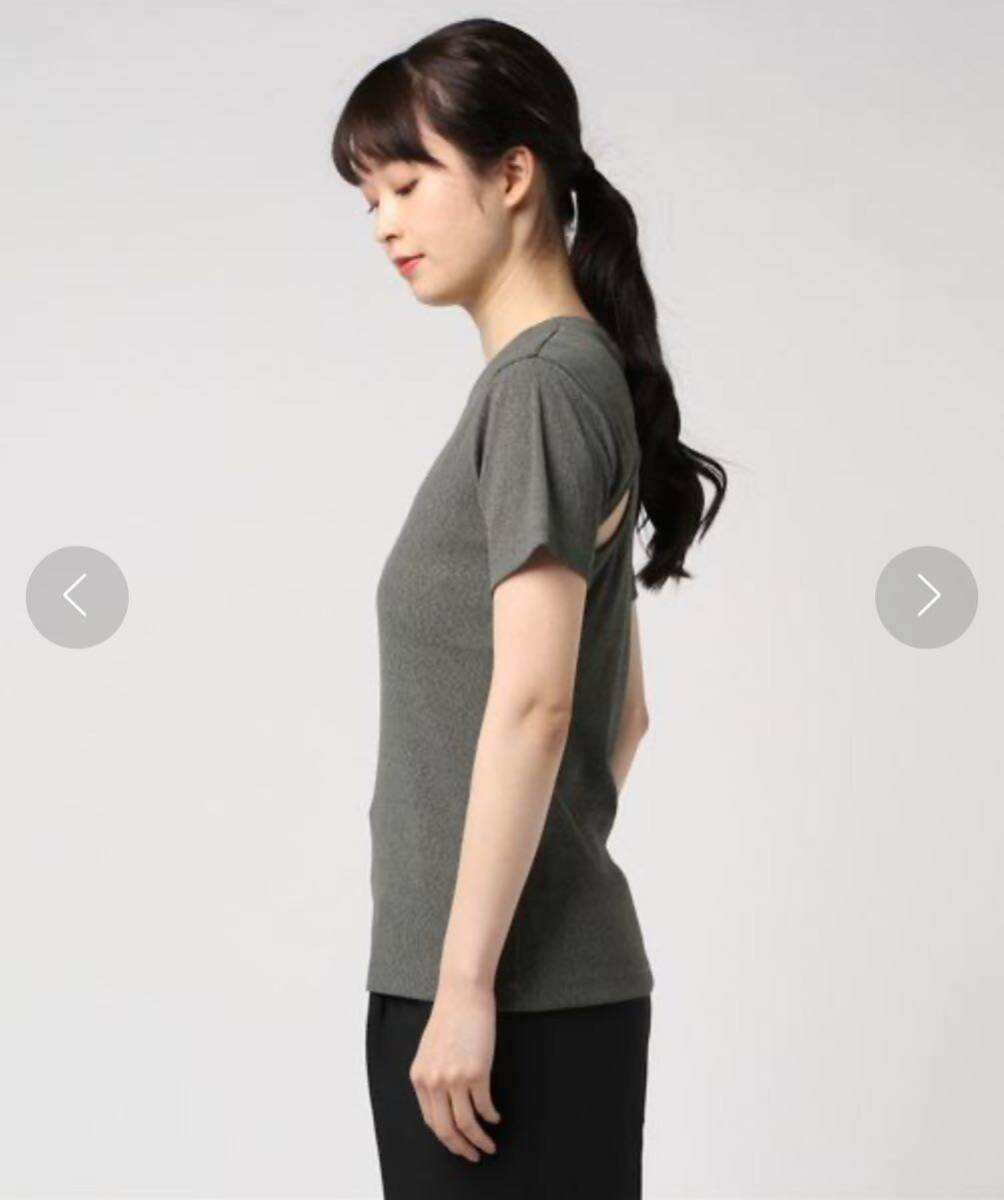Show the next product photo
This screenshot has width=1004, height=1200.
click(x=926, y=597)
